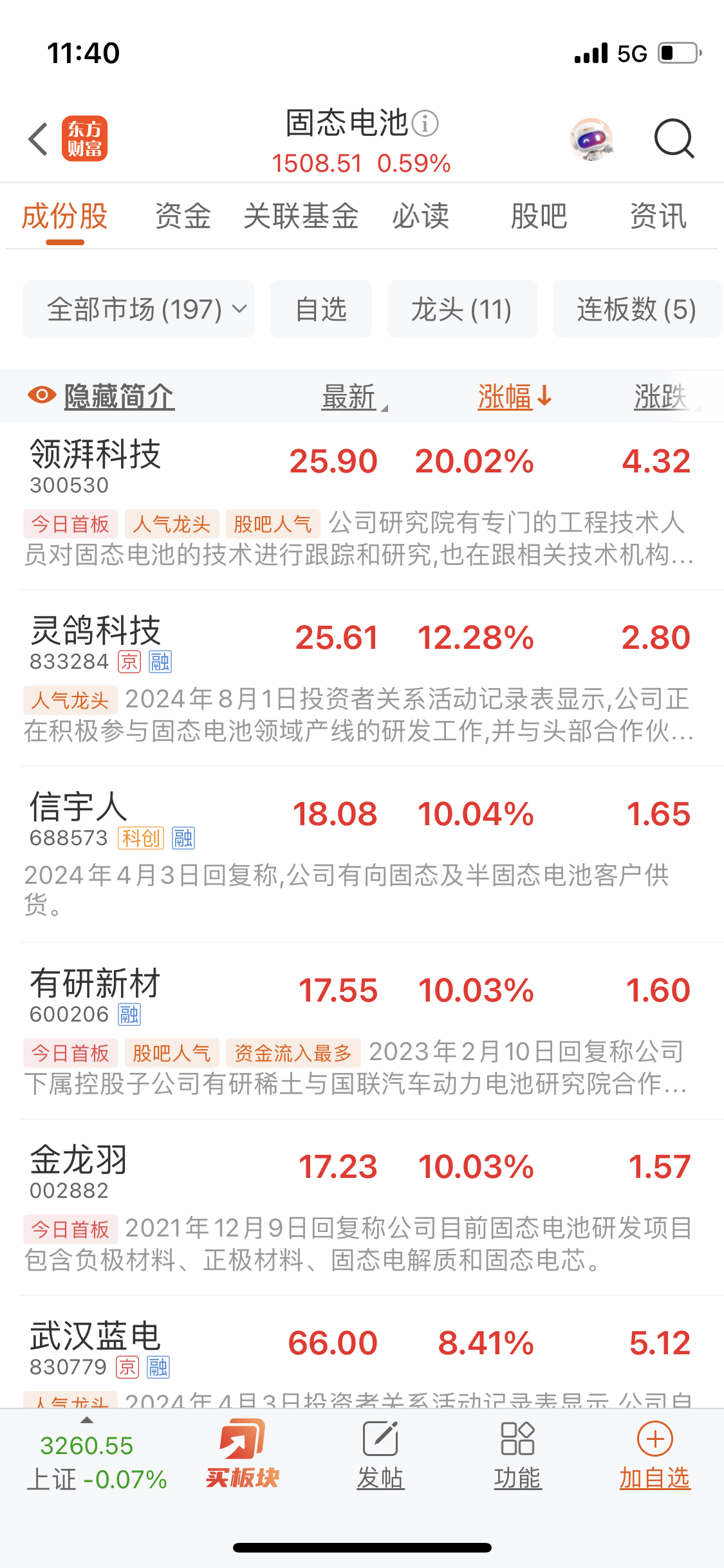The image size is (724, 1568).
Task: Select the 龙头 (11) filter chip
Action: click(x=461, y=310)
